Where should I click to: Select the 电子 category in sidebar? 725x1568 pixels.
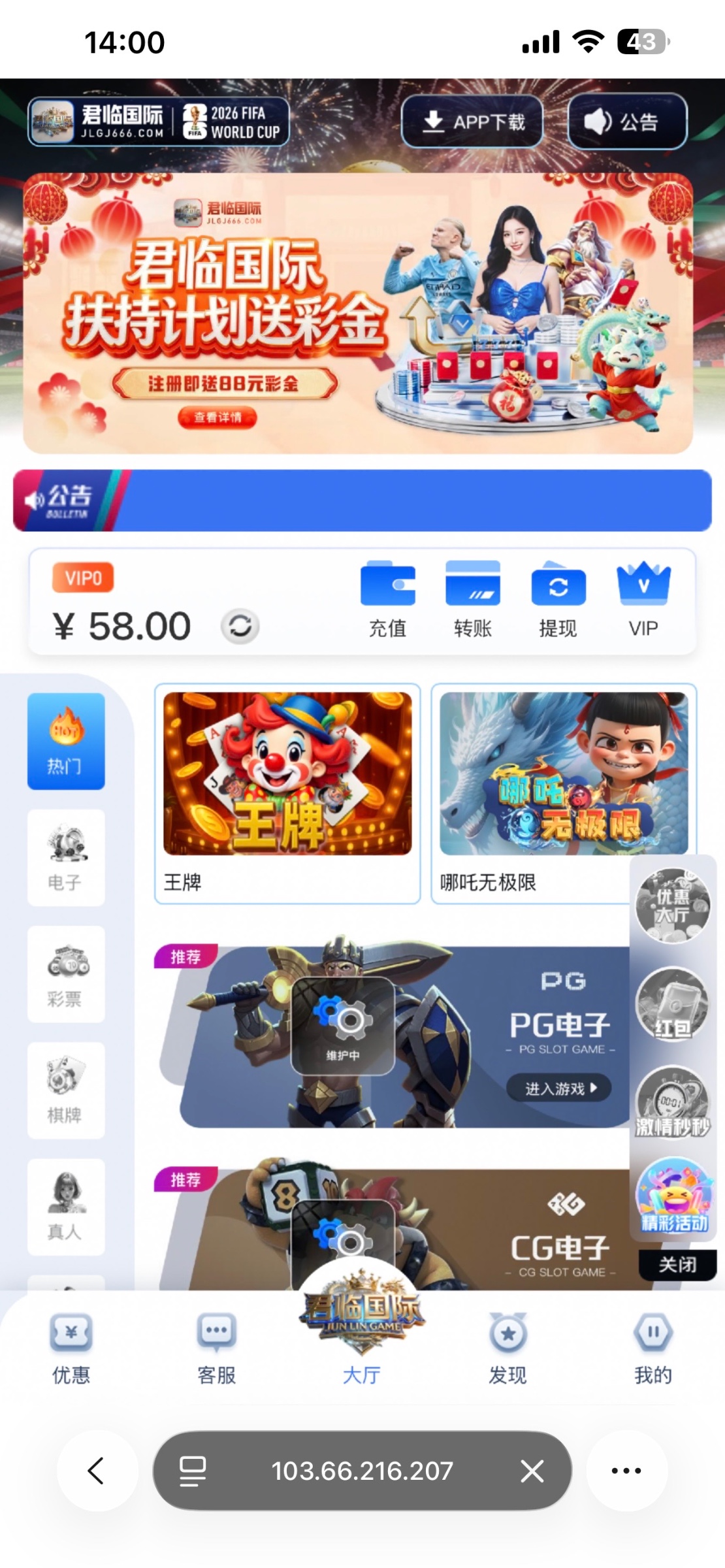tap(66, 857)
